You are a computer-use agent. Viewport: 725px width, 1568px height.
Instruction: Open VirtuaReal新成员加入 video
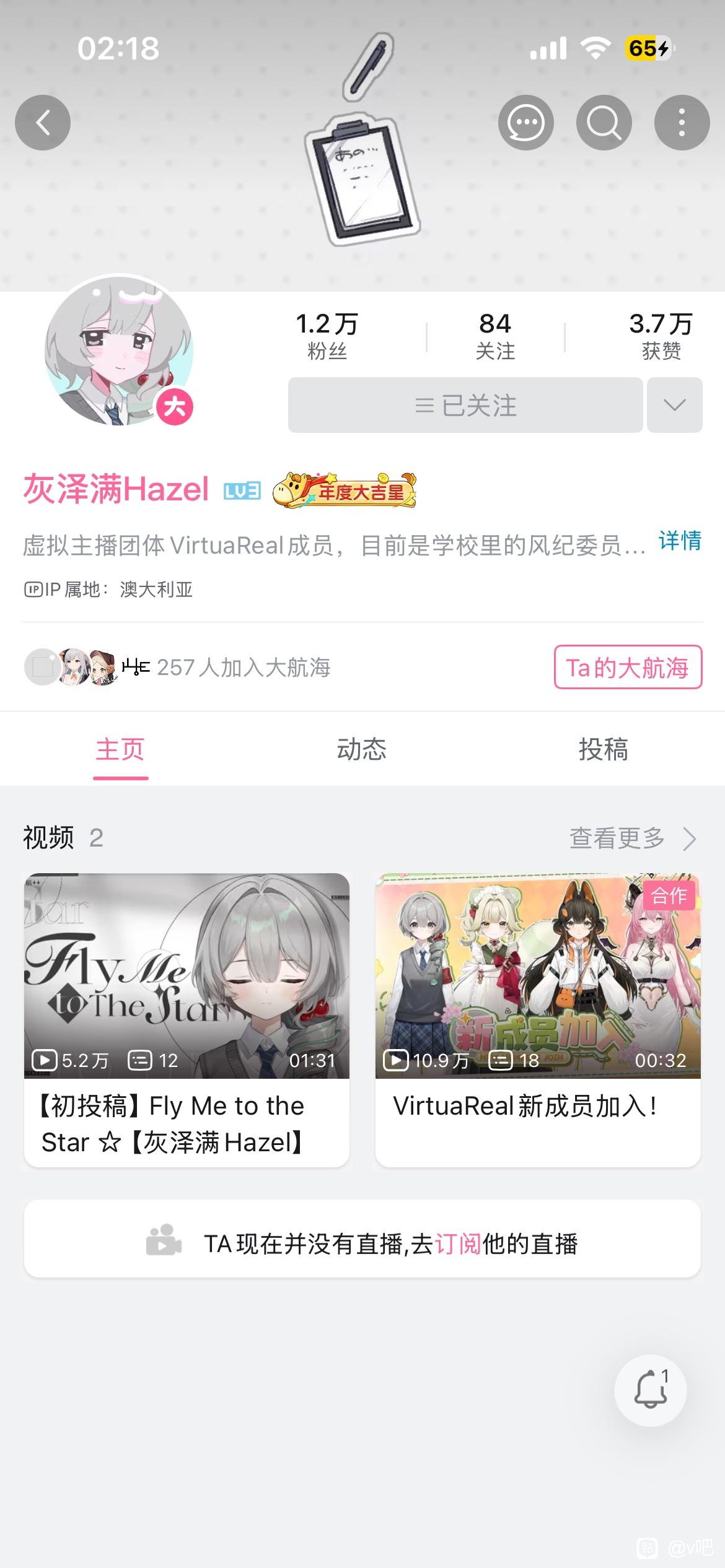(x=538, y=1020)
